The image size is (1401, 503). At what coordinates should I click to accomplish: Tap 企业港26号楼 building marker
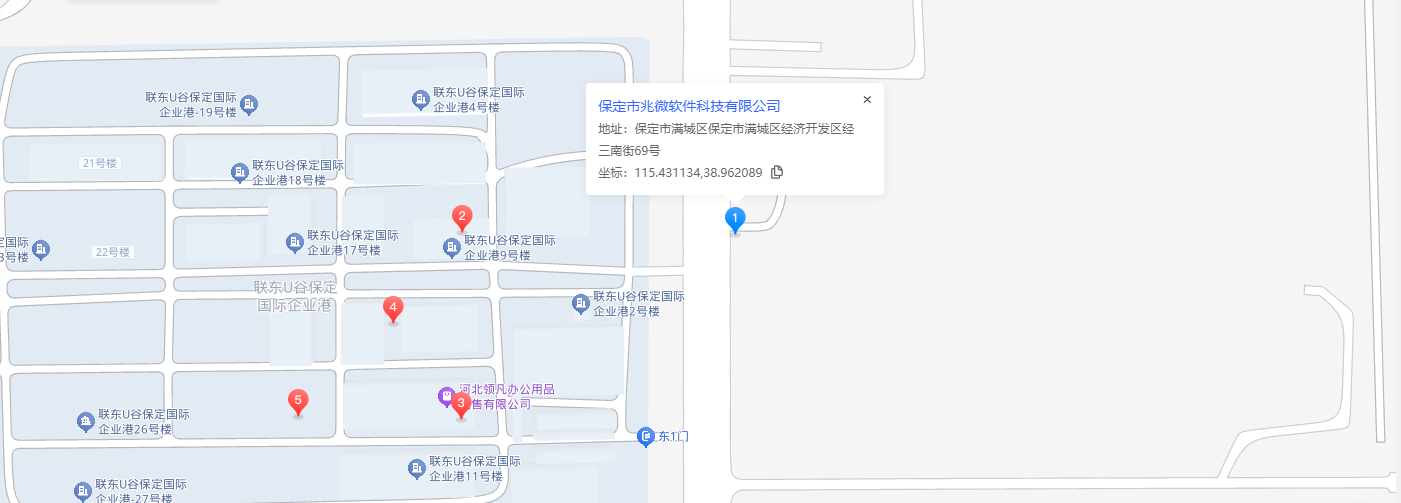click(x=86, y=421)
